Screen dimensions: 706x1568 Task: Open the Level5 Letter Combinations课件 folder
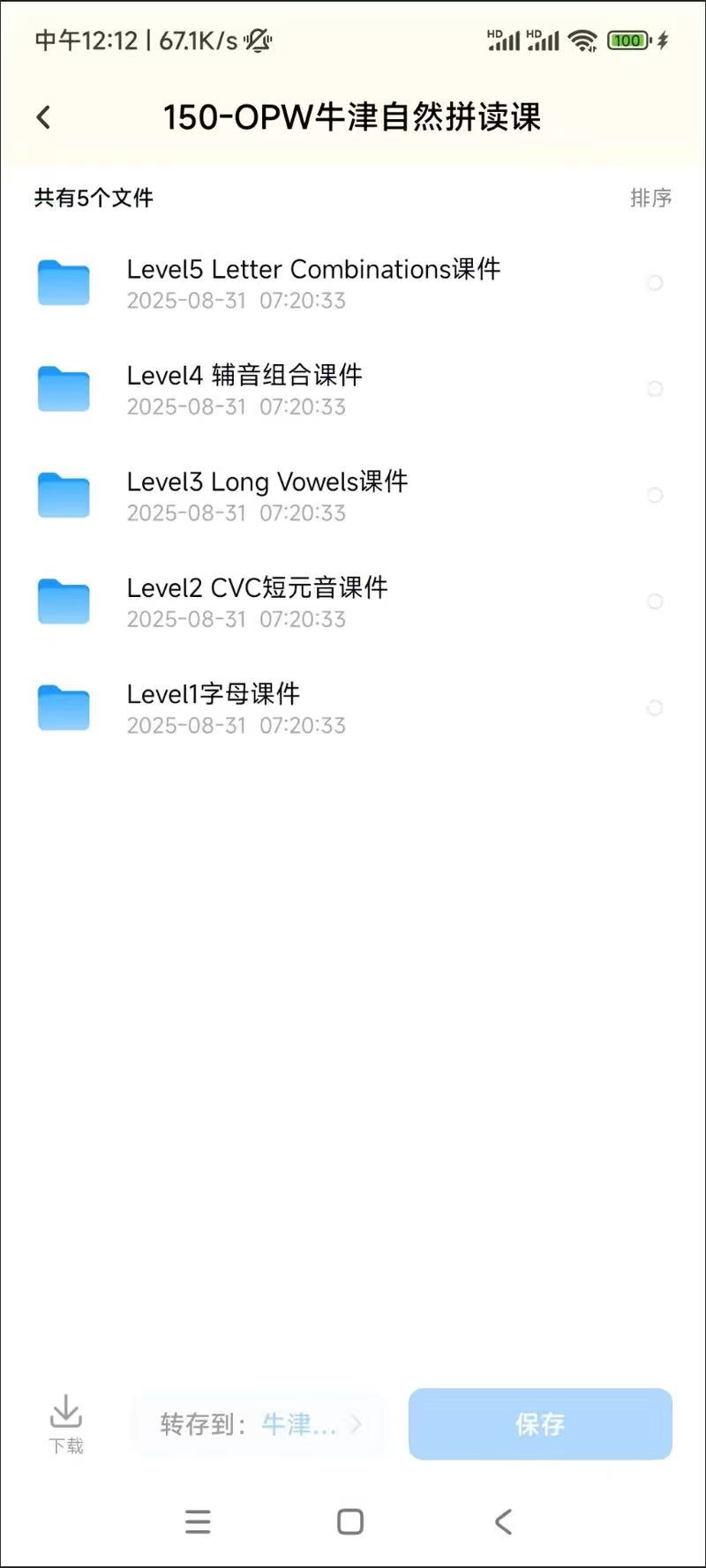313,283
